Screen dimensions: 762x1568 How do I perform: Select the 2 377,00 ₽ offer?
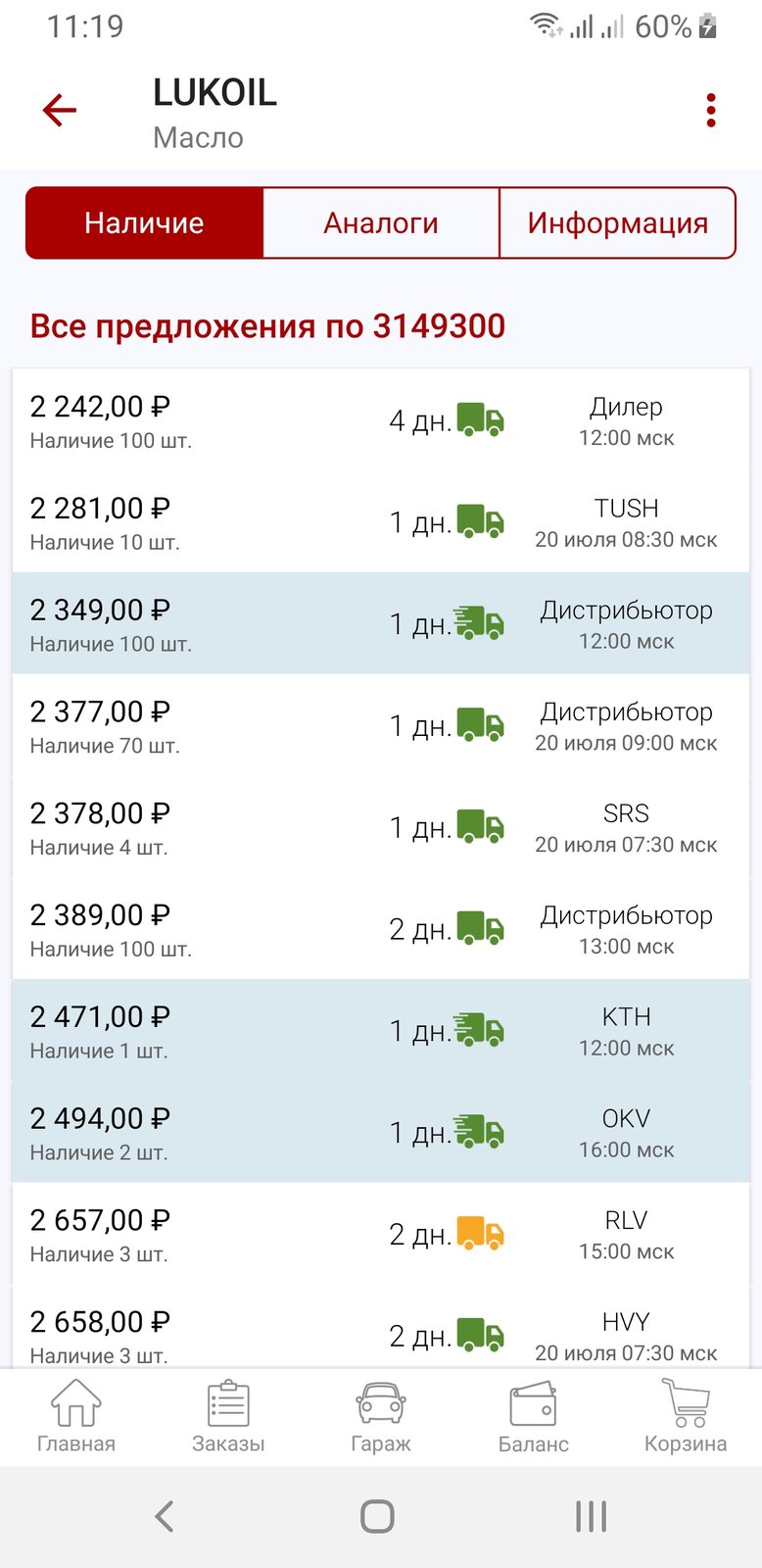(381, 726)
